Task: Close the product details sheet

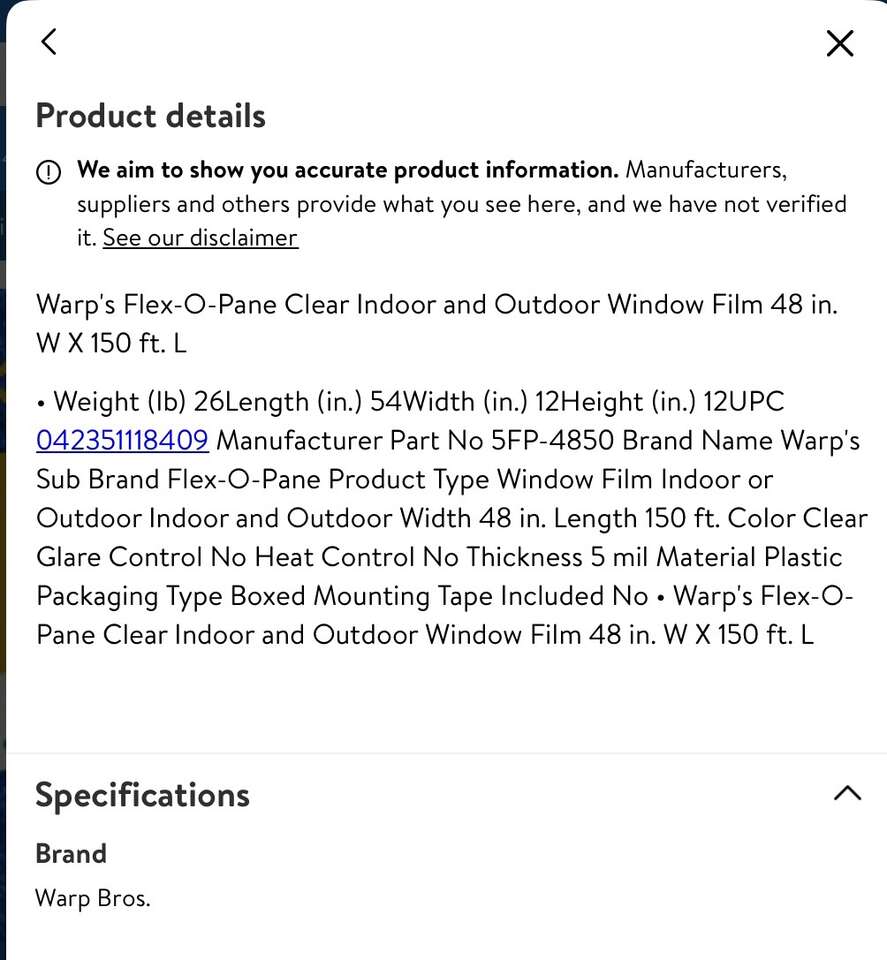Action: (839, 43)
